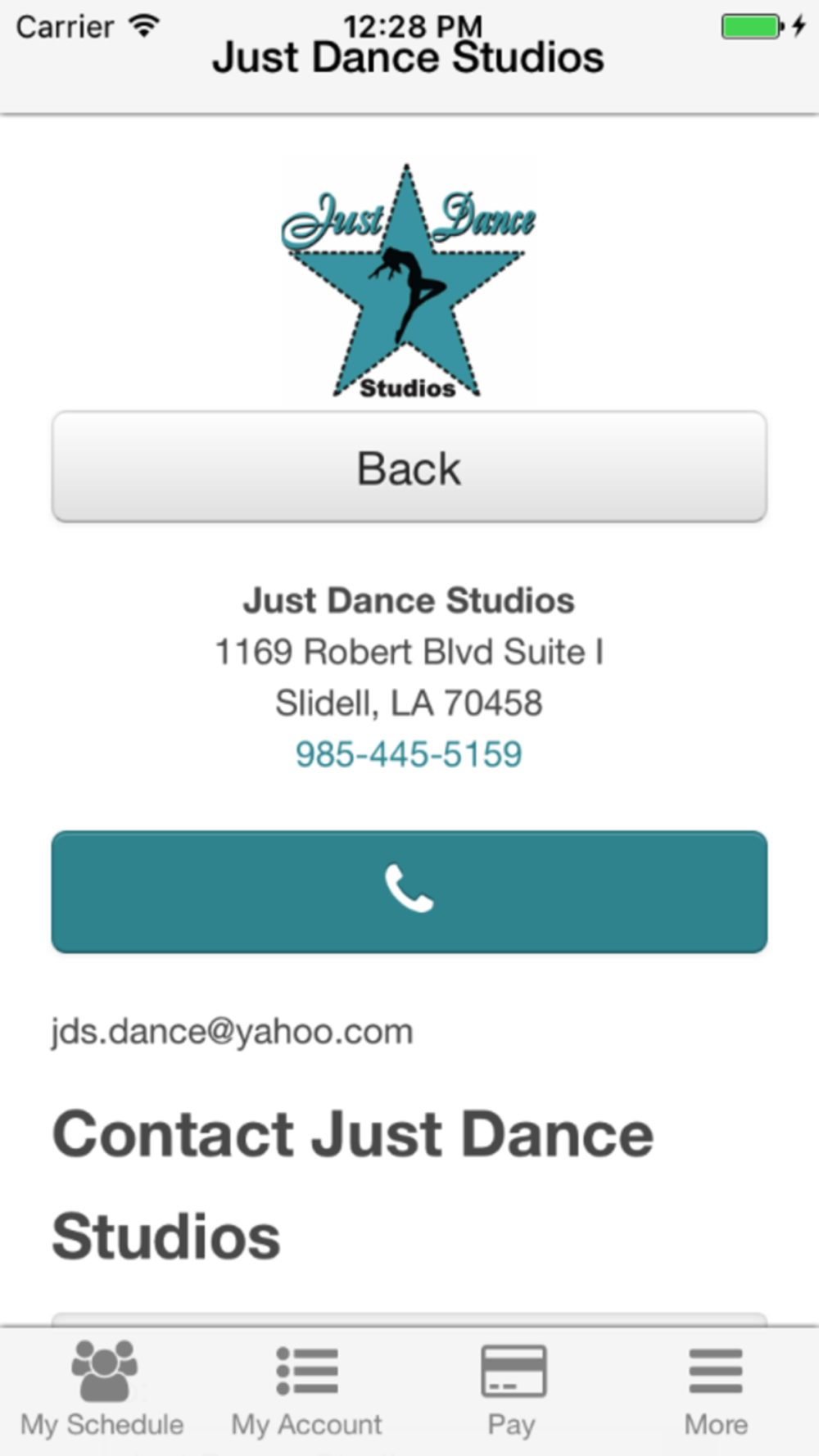The height and width of the screenshot is (1456, 819).
Task: Call the studio with the phone button
Action: (x=409, y=892)
